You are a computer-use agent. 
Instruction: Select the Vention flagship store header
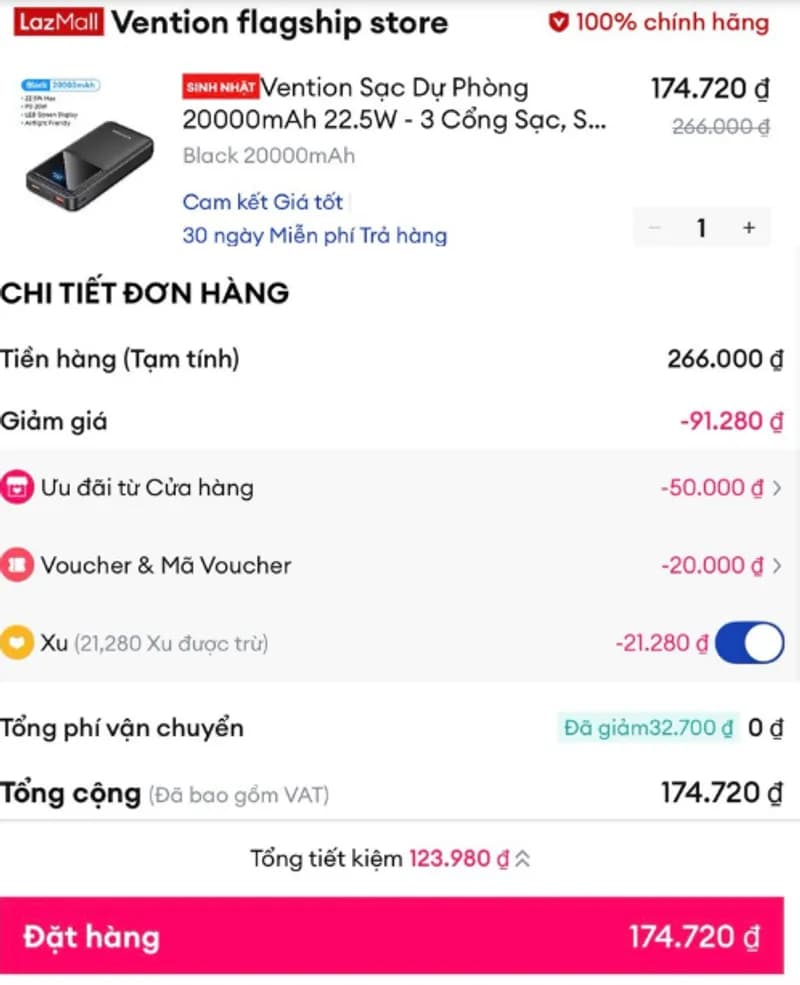point(280,22)
